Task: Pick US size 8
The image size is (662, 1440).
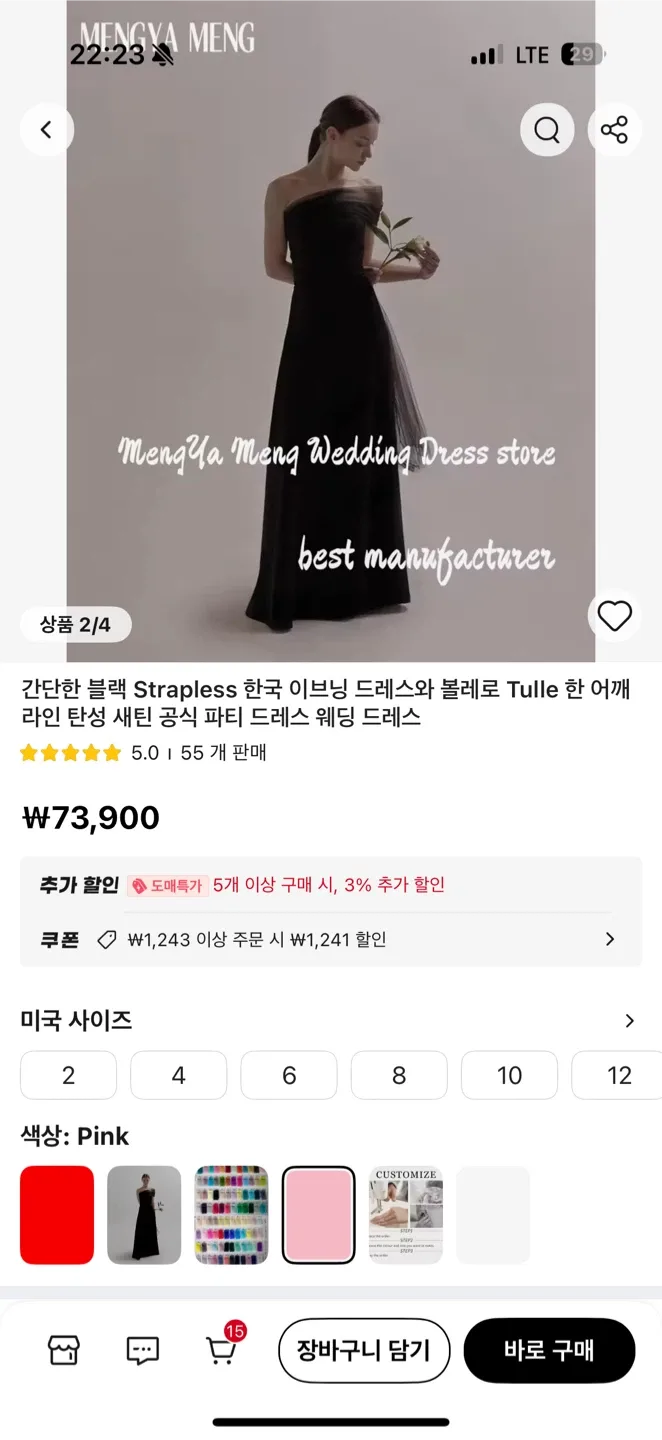Action: tap(399, 1075)
